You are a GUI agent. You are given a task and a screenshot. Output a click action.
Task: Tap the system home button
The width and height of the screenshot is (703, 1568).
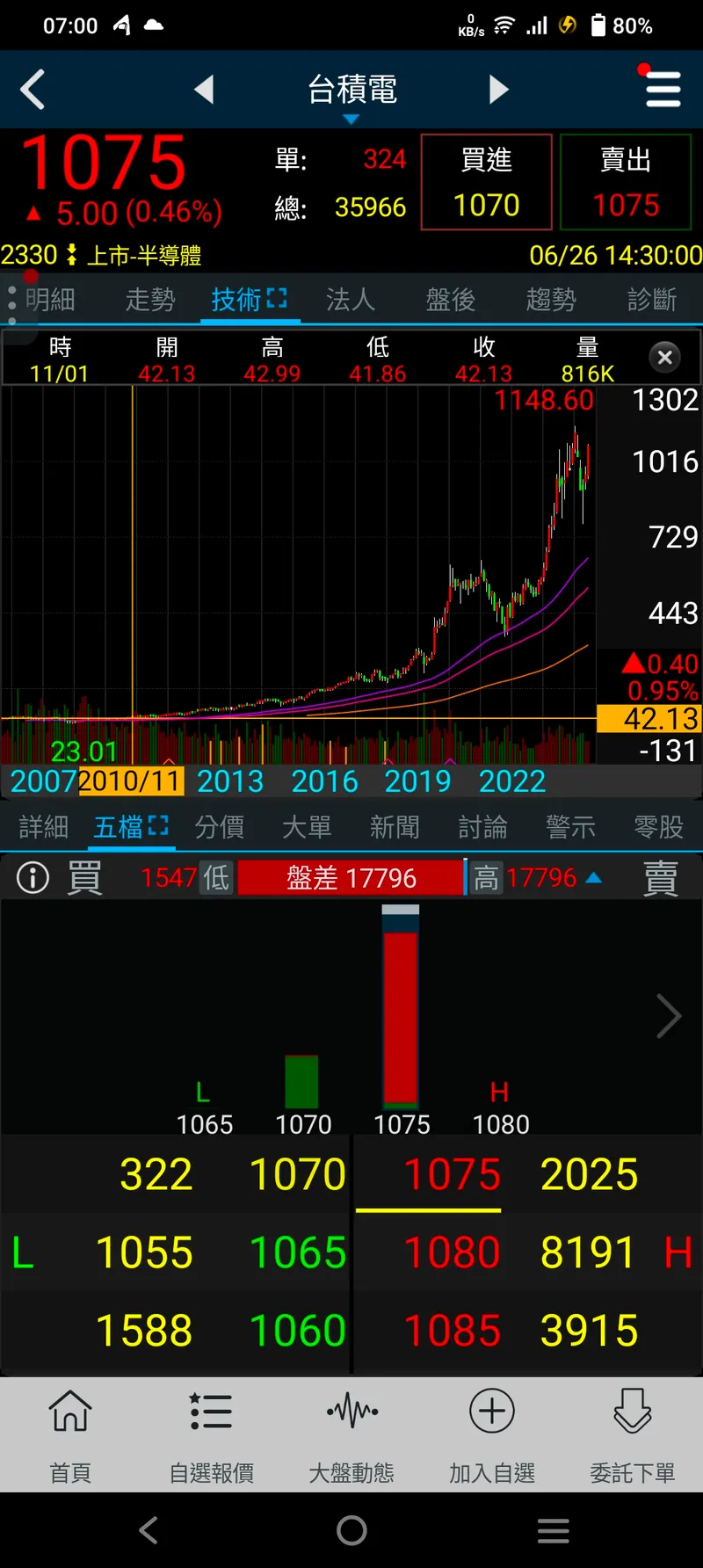[x=351, y=1530]
